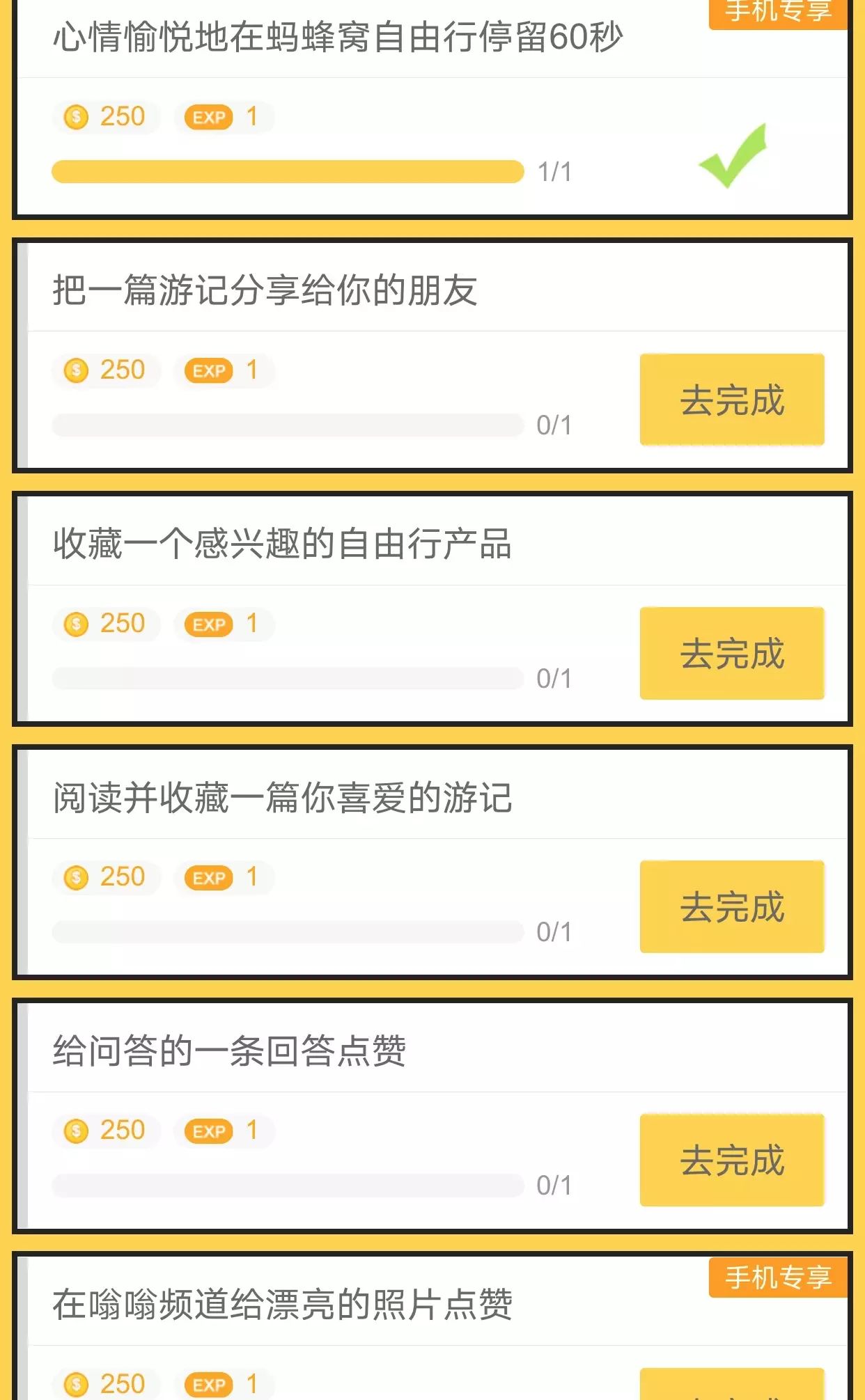Tap 去完成 for 阅读并收藏一篇你喜爱的游记
Image resolution: width=865 pixels, height=1400 pixels.
(x=732, y=906)
